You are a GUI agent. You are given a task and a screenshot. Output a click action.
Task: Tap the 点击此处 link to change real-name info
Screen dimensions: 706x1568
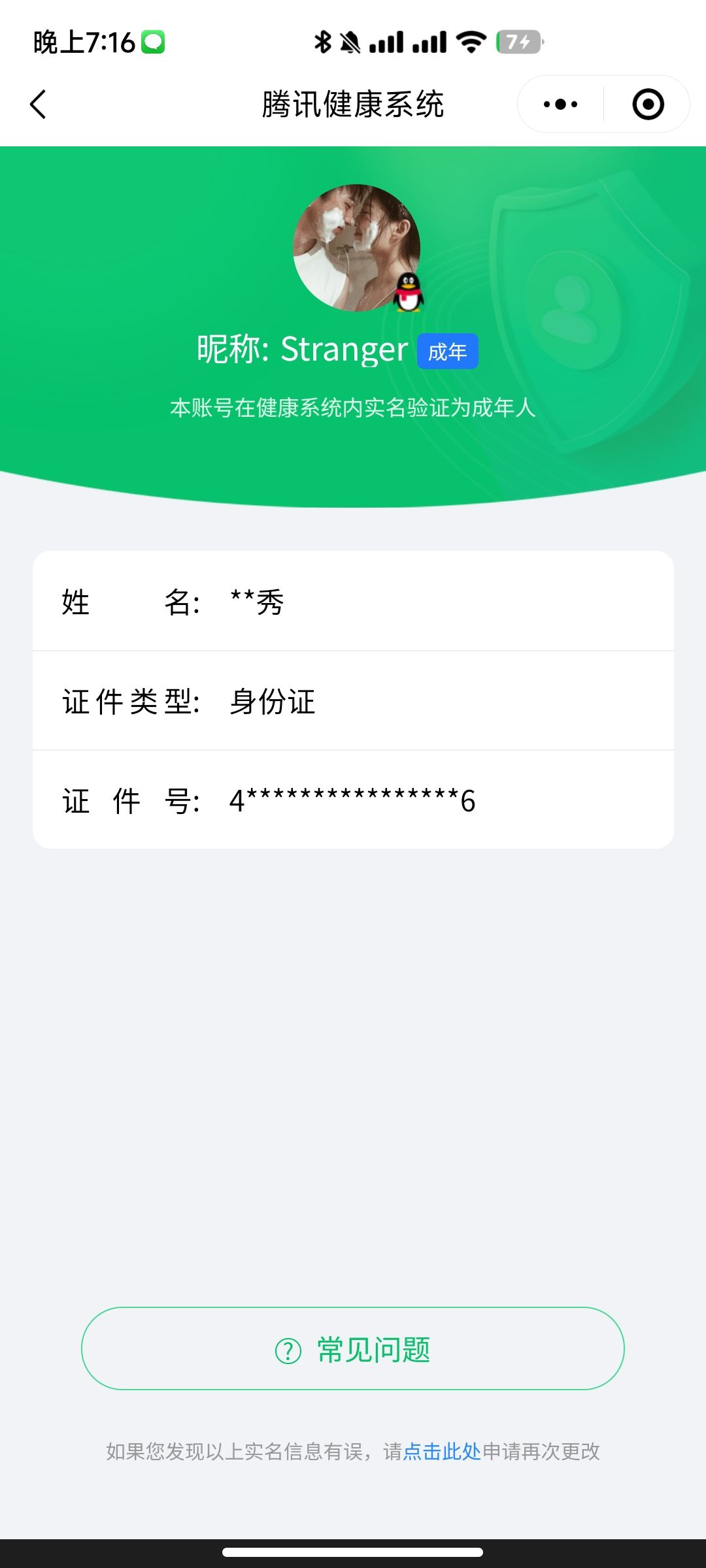442,1452
